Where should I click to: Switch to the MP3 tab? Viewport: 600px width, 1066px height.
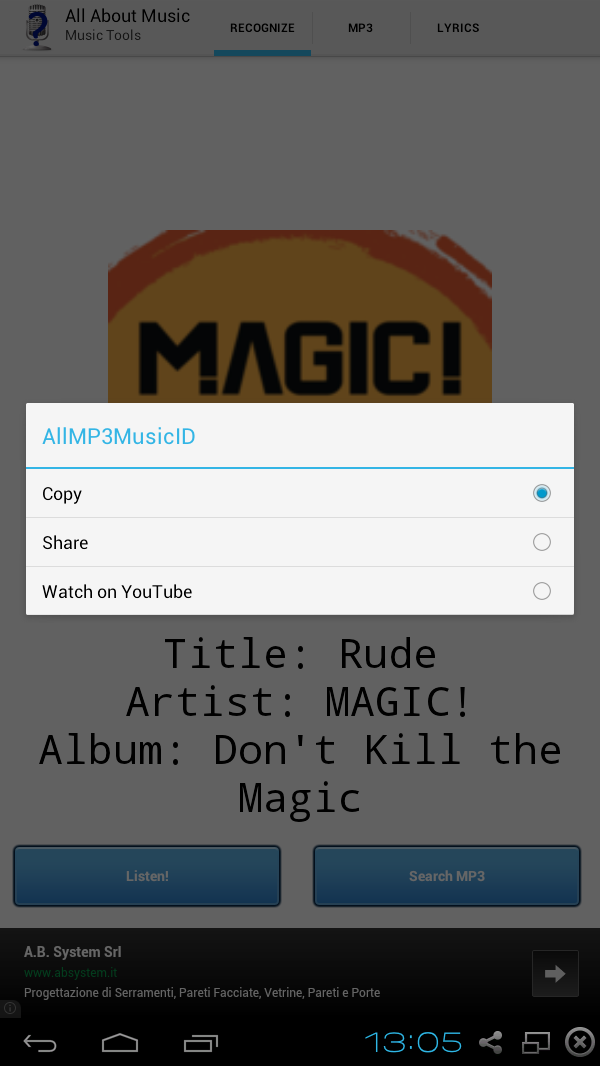(x=360, y=28)
